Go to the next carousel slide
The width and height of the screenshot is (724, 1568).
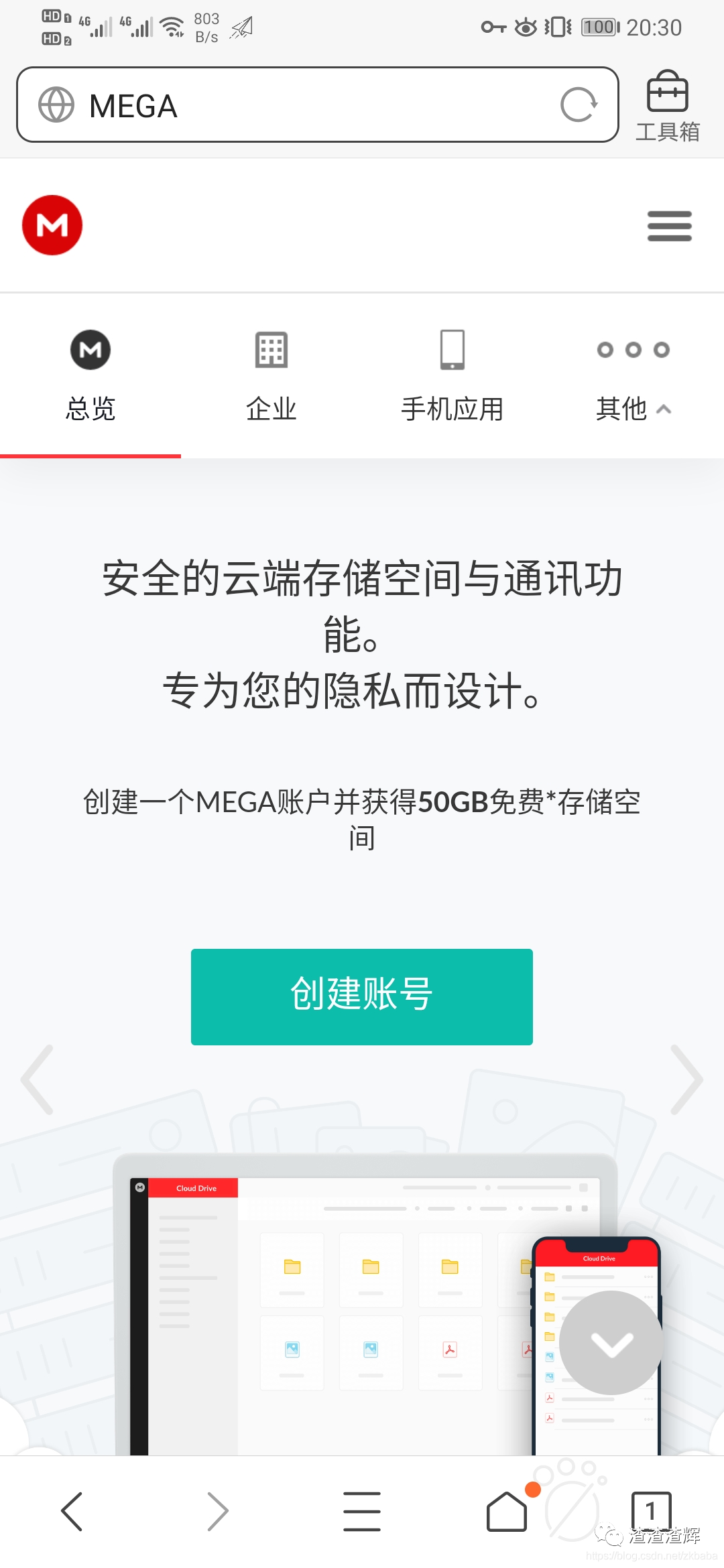[x=686, y=1079]
